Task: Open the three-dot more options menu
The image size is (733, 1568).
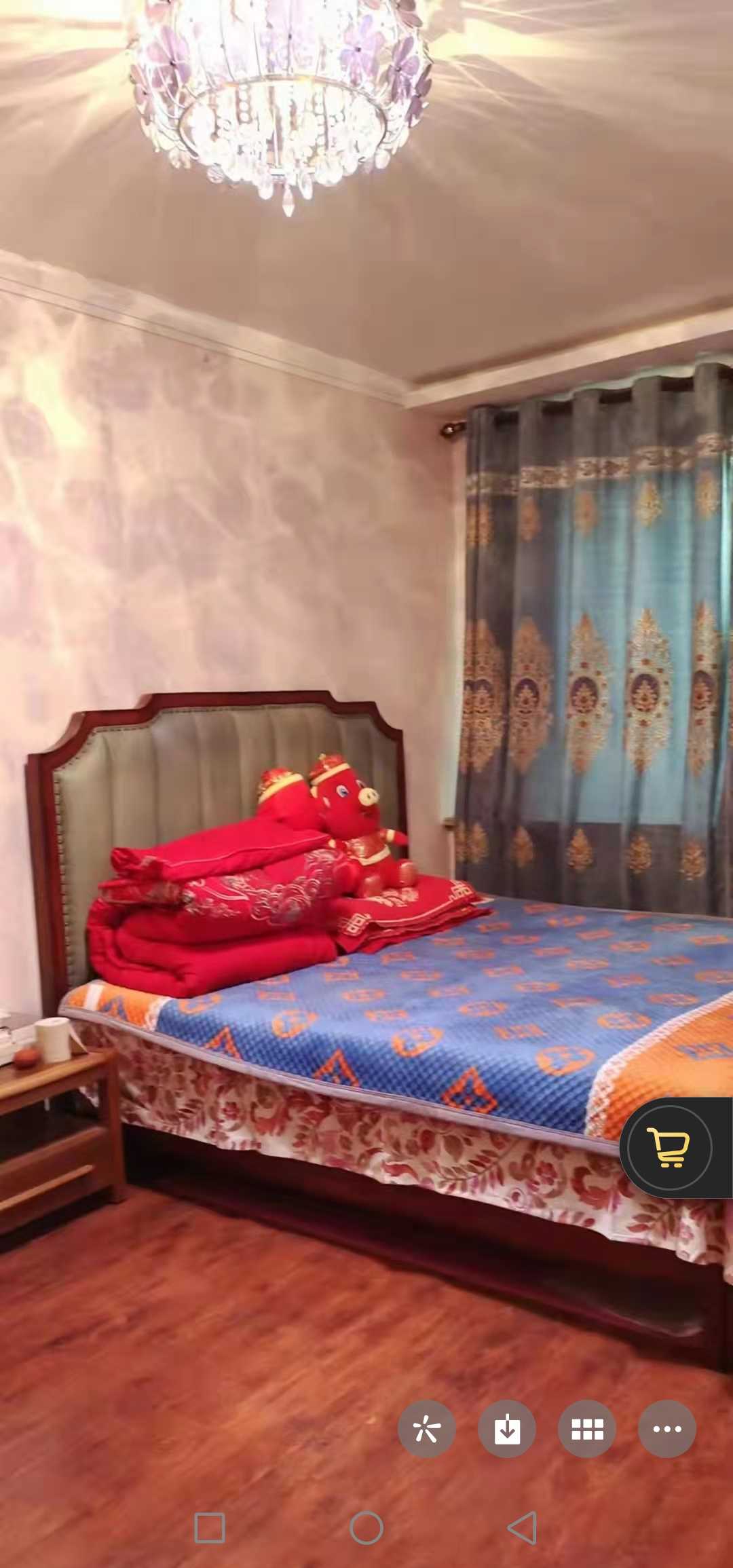Action: pos(666,1429)
